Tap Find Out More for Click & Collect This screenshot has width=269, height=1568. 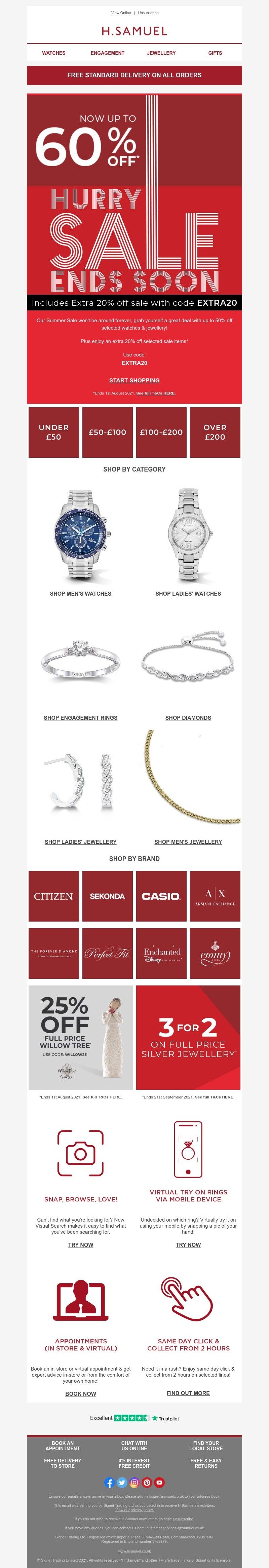pos(188,1393)
